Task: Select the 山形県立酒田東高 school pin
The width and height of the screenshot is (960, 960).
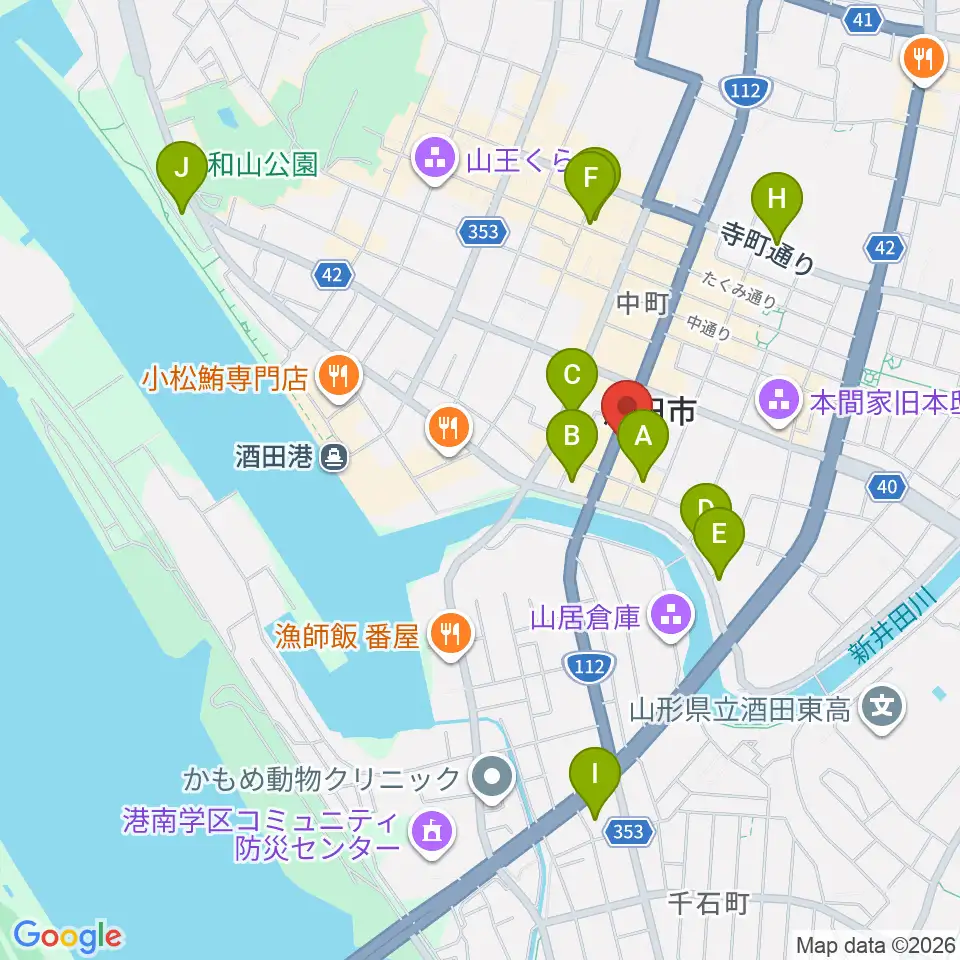Action: 882,710
